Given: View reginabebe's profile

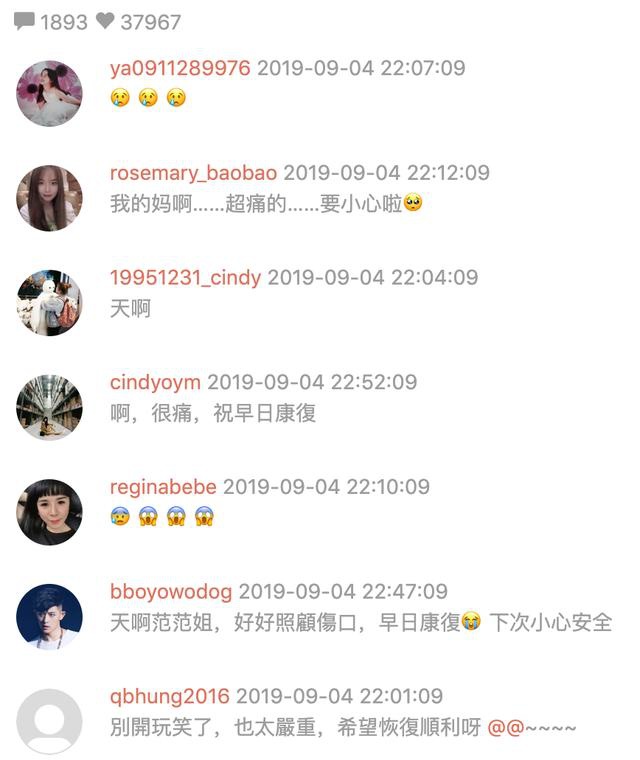Looking at the screenshot, I should pyautogui.click(x=163, y=487).
